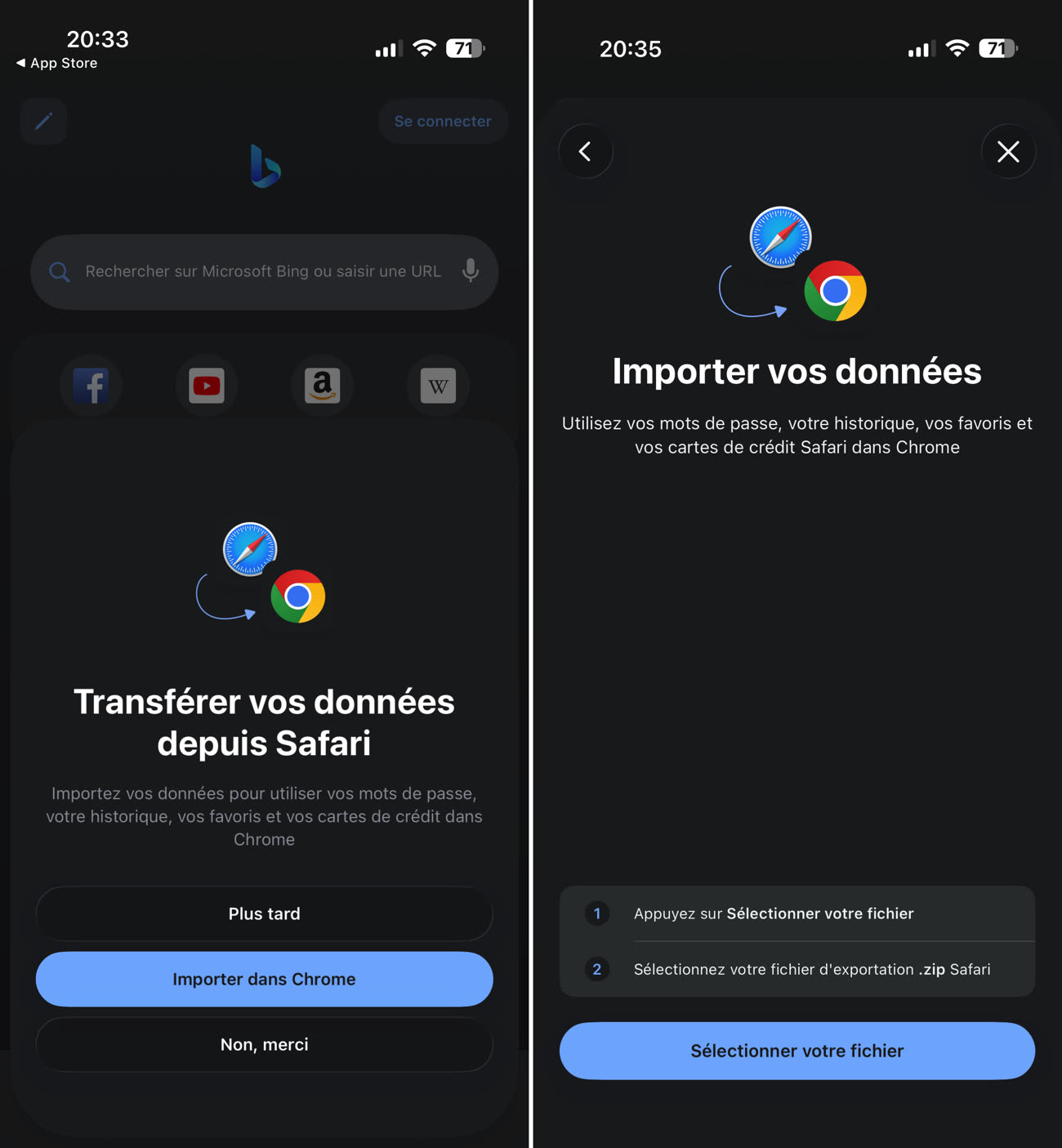
Task: Start voice search with the microphone
Action: pos(471,270)
